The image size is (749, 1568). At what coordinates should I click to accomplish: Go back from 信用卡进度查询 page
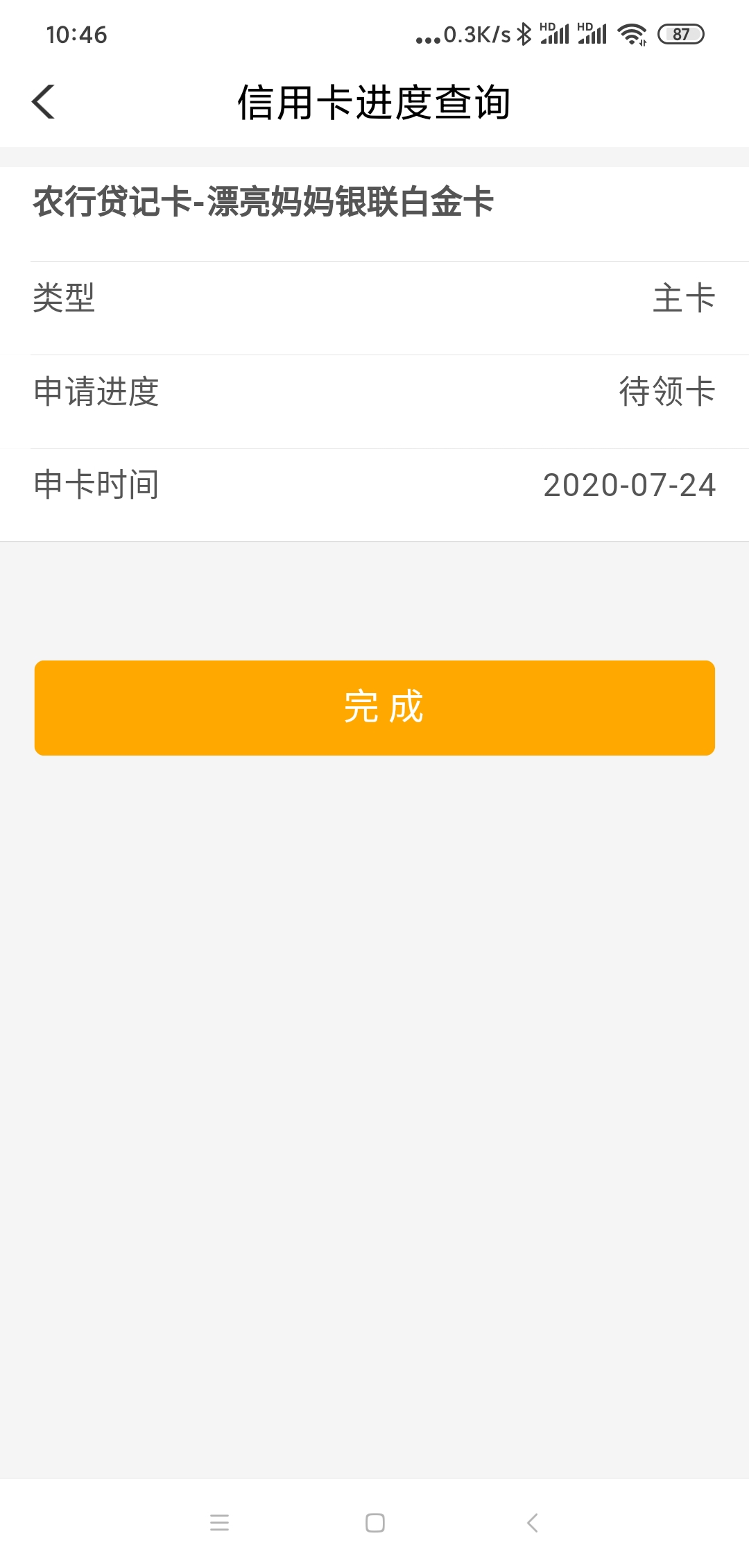click(44, 102)
